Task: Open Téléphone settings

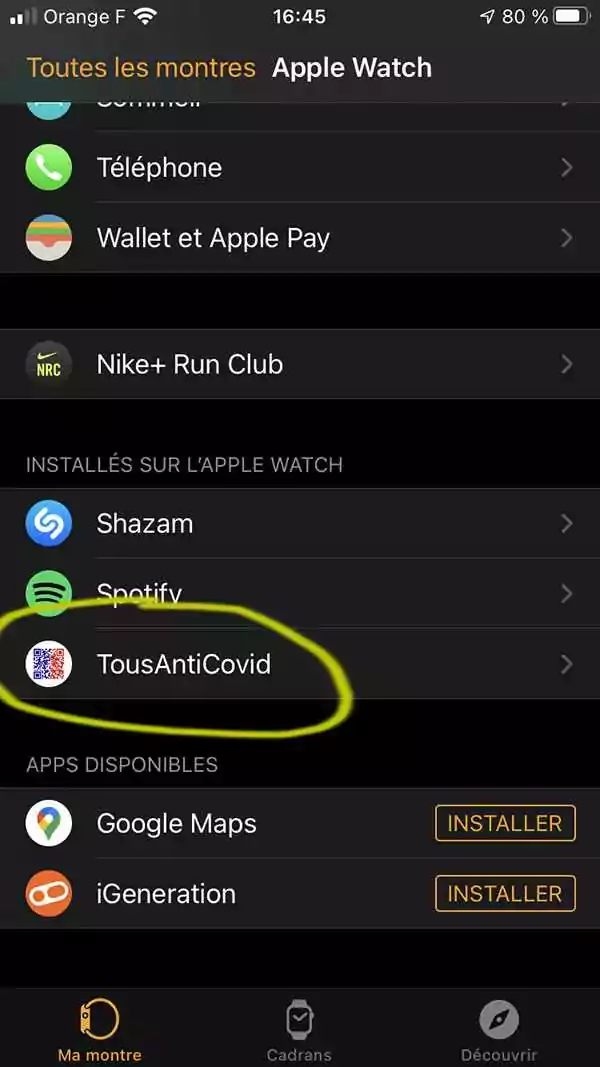Action: (x=300, y=167)
